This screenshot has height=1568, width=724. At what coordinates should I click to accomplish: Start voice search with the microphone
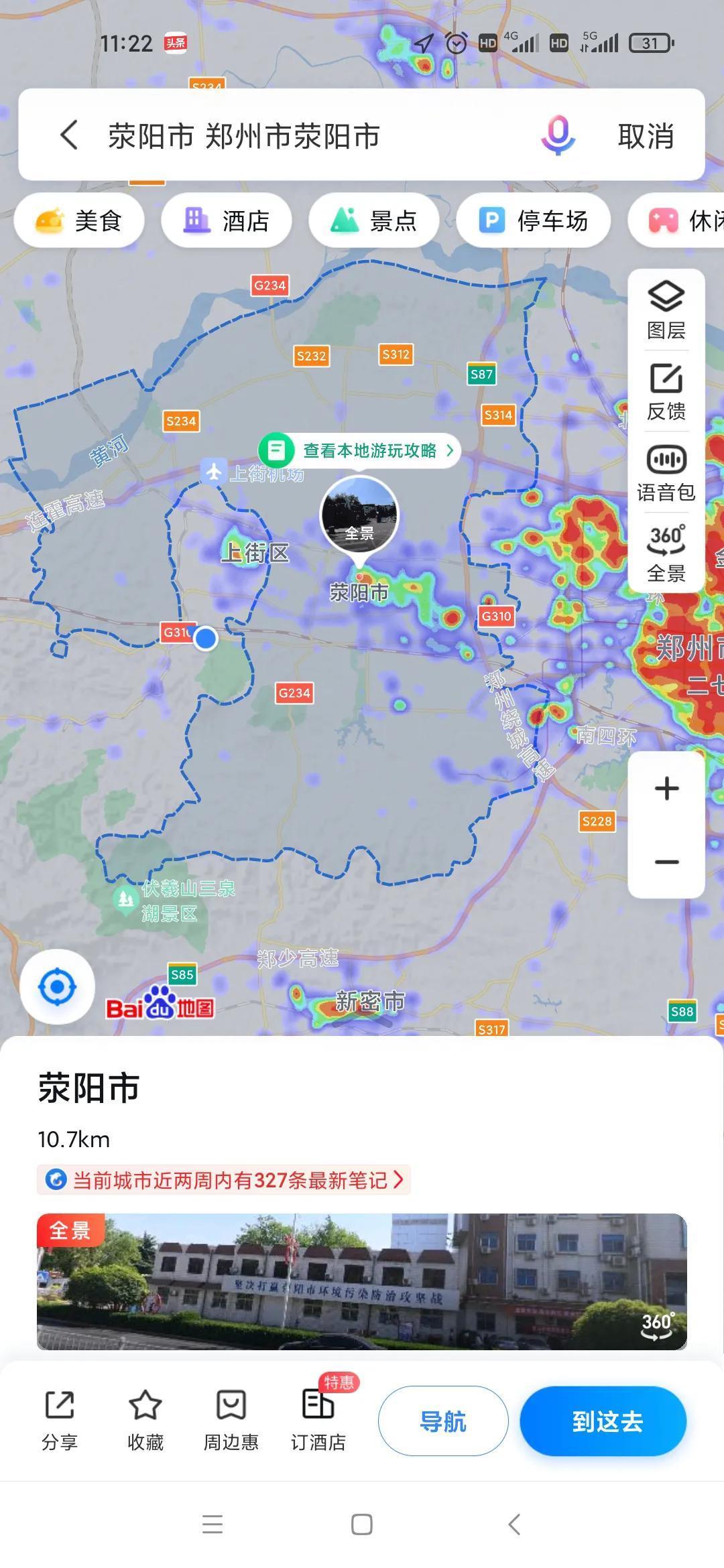coord(558,135)
